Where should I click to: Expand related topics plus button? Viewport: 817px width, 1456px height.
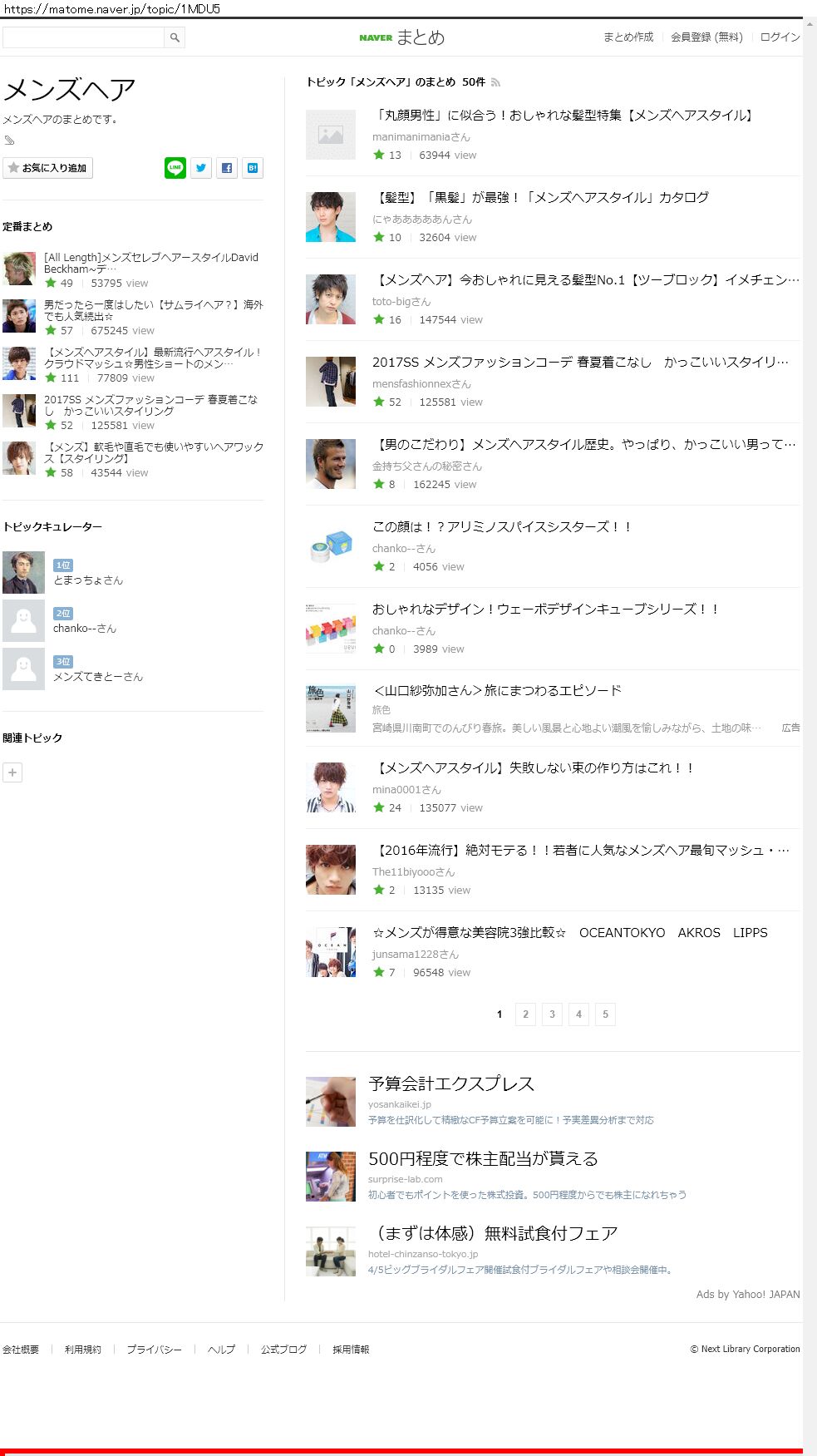point(12,772)
